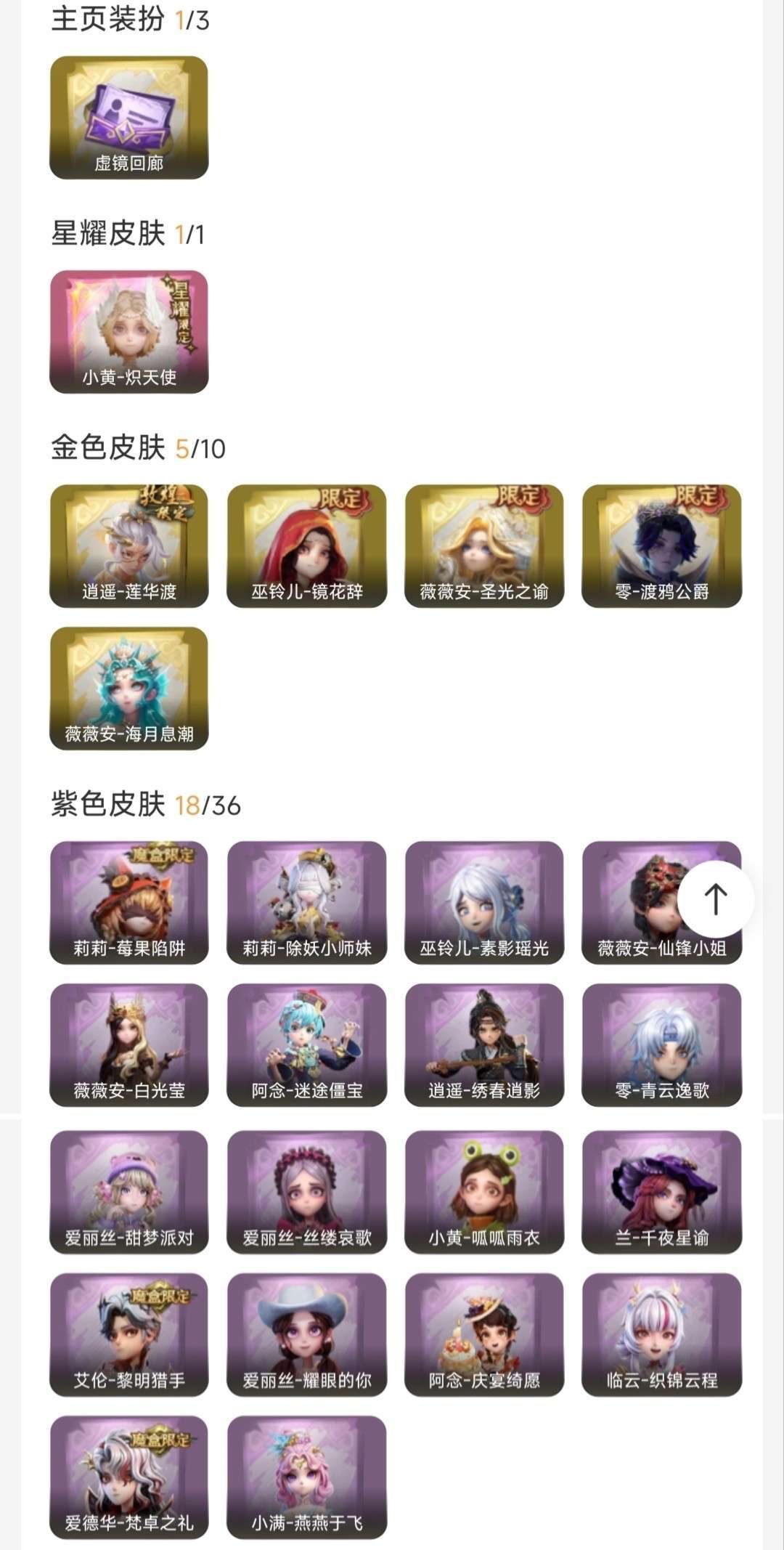View the 艾伦-黎明猎手 skin tile
The height and width of the screenshot is (1550, 784).
point(129,1334)
